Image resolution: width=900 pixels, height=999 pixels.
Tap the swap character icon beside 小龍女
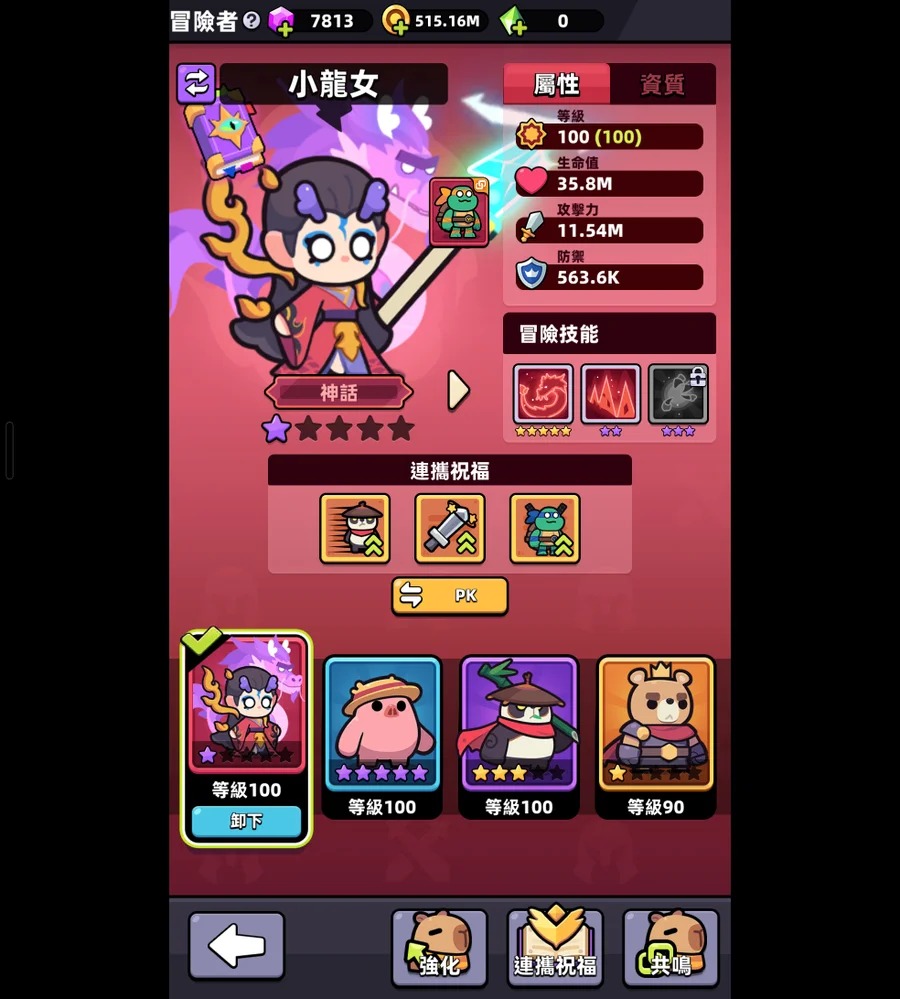tap(196, 84)
